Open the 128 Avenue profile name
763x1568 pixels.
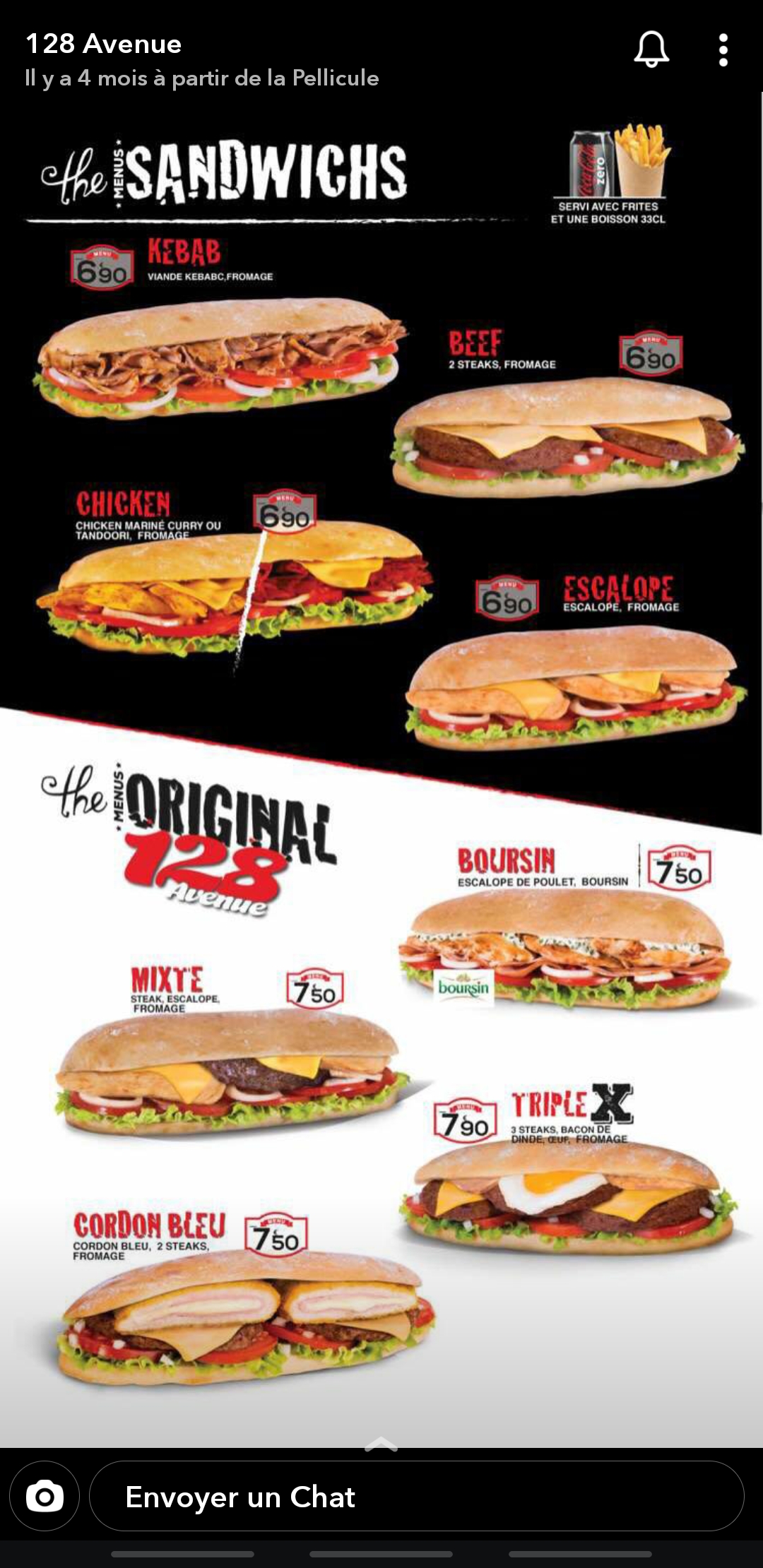(104, 44)
